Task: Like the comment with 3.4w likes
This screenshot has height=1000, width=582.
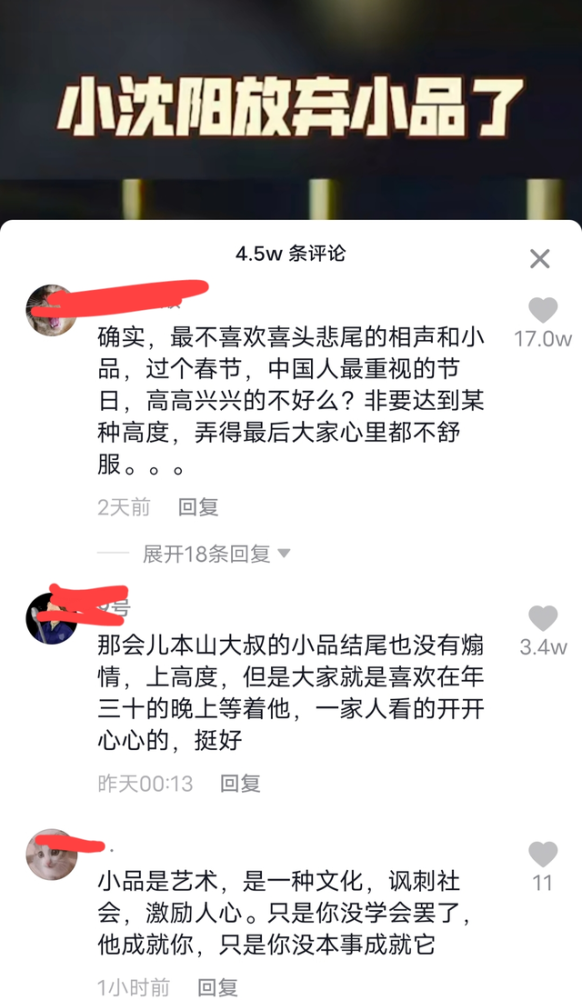Action: [543, 619]
